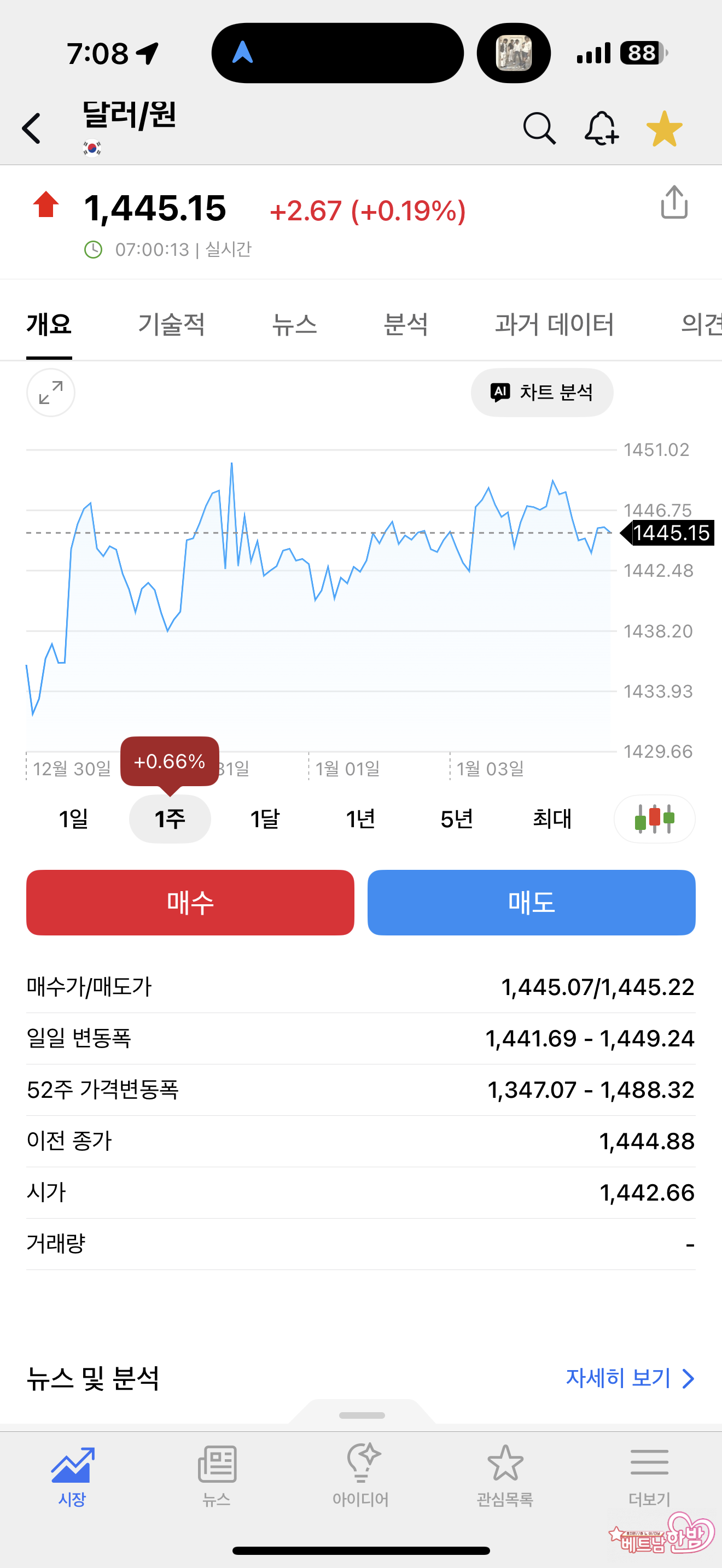
Task: Open AI 차트 분석
Action: pos(542,393)
